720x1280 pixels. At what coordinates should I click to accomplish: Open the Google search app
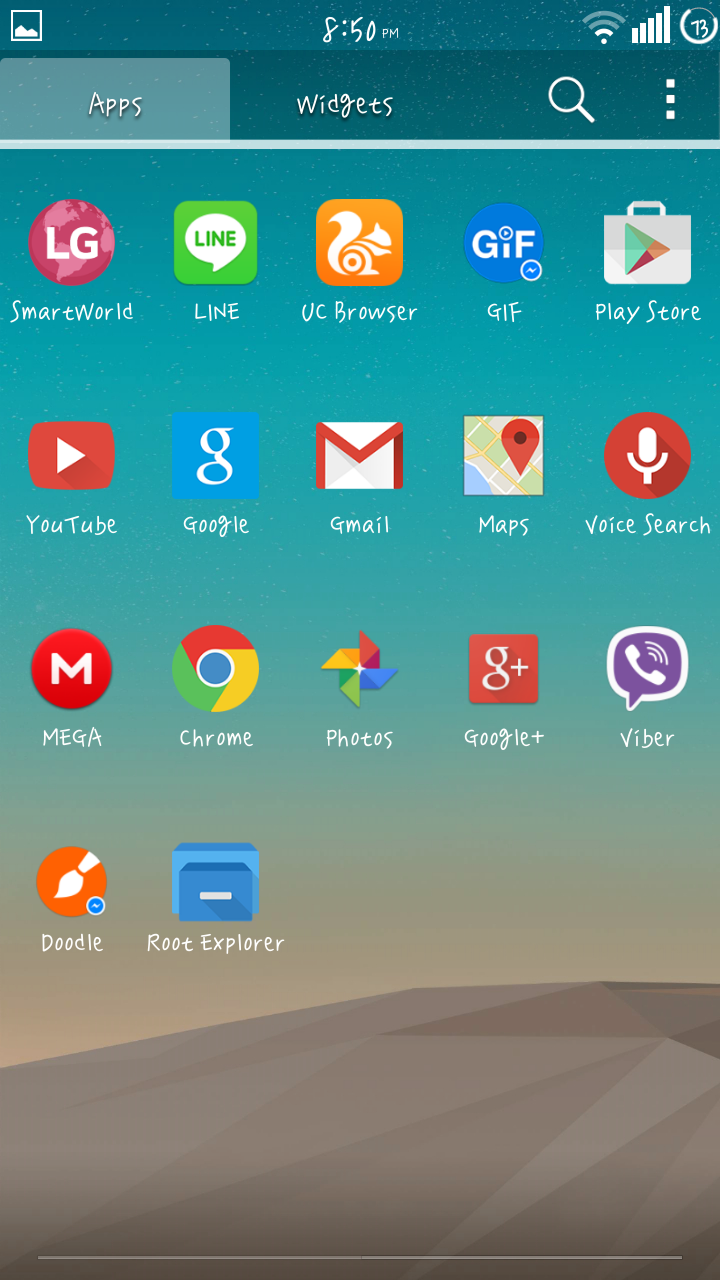tap(216, 456)
